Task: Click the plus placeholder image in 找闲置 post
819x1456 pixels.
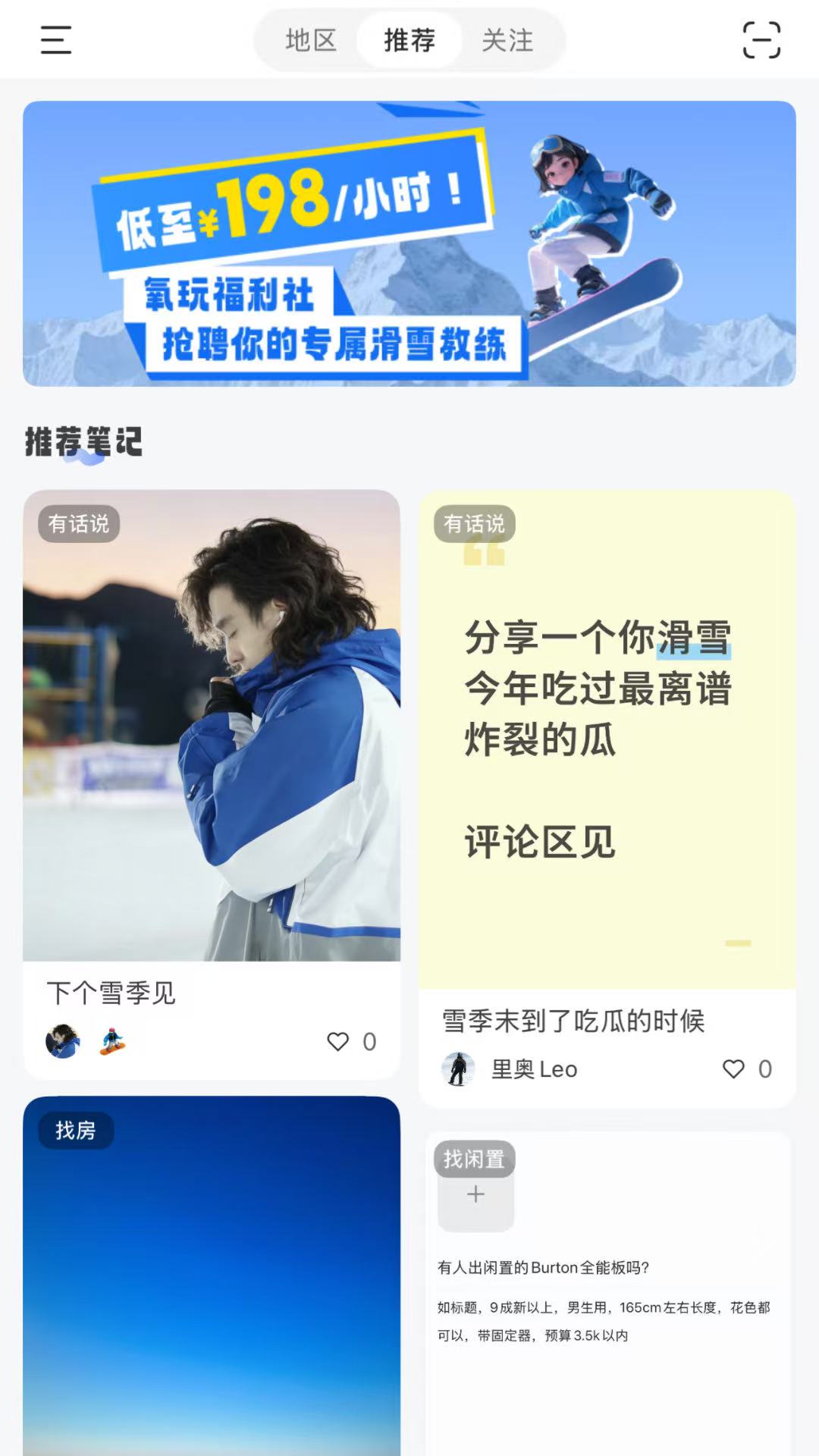Action: click(475, 1194)
